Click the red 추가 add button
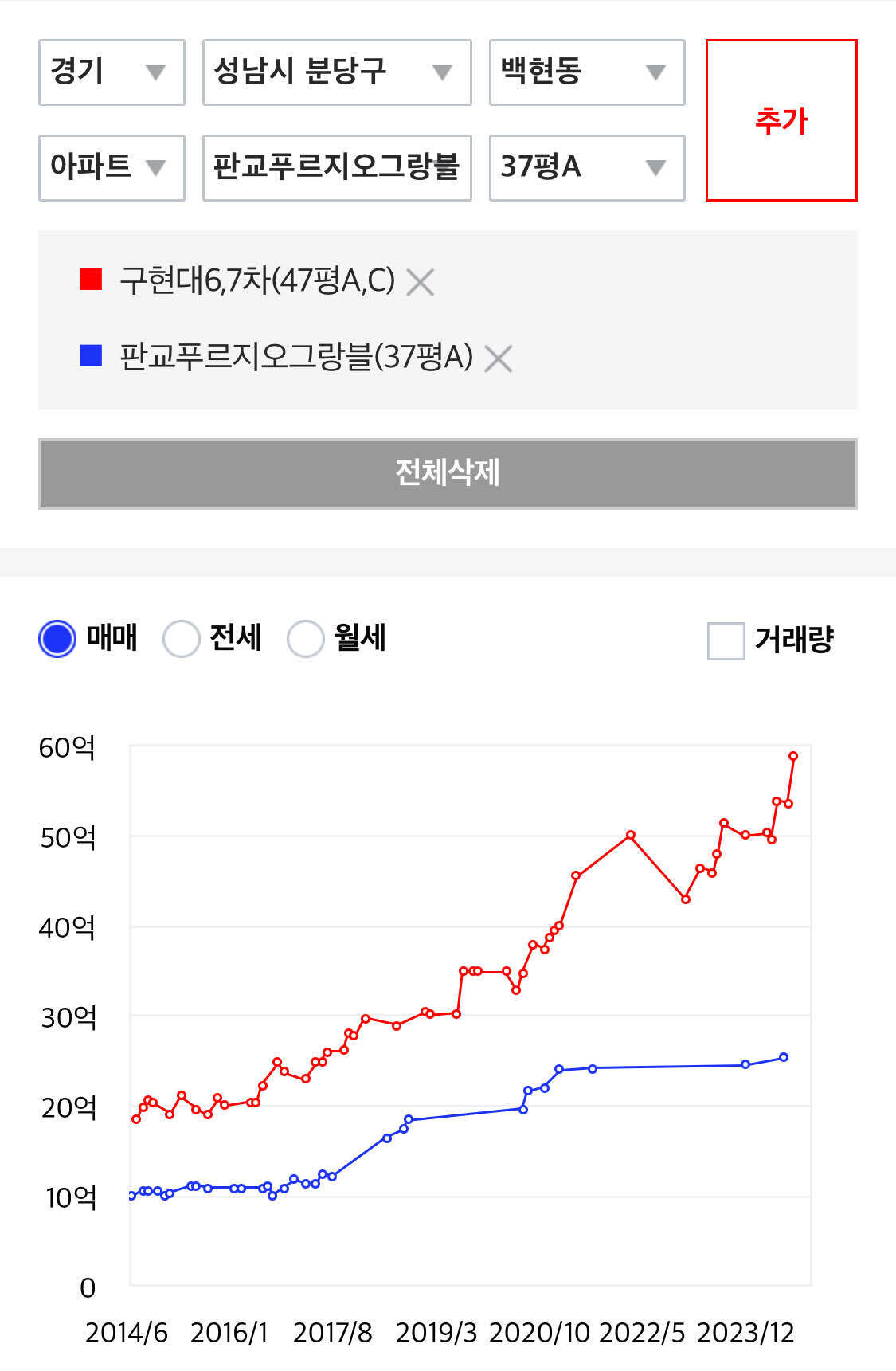 point(783,120)
